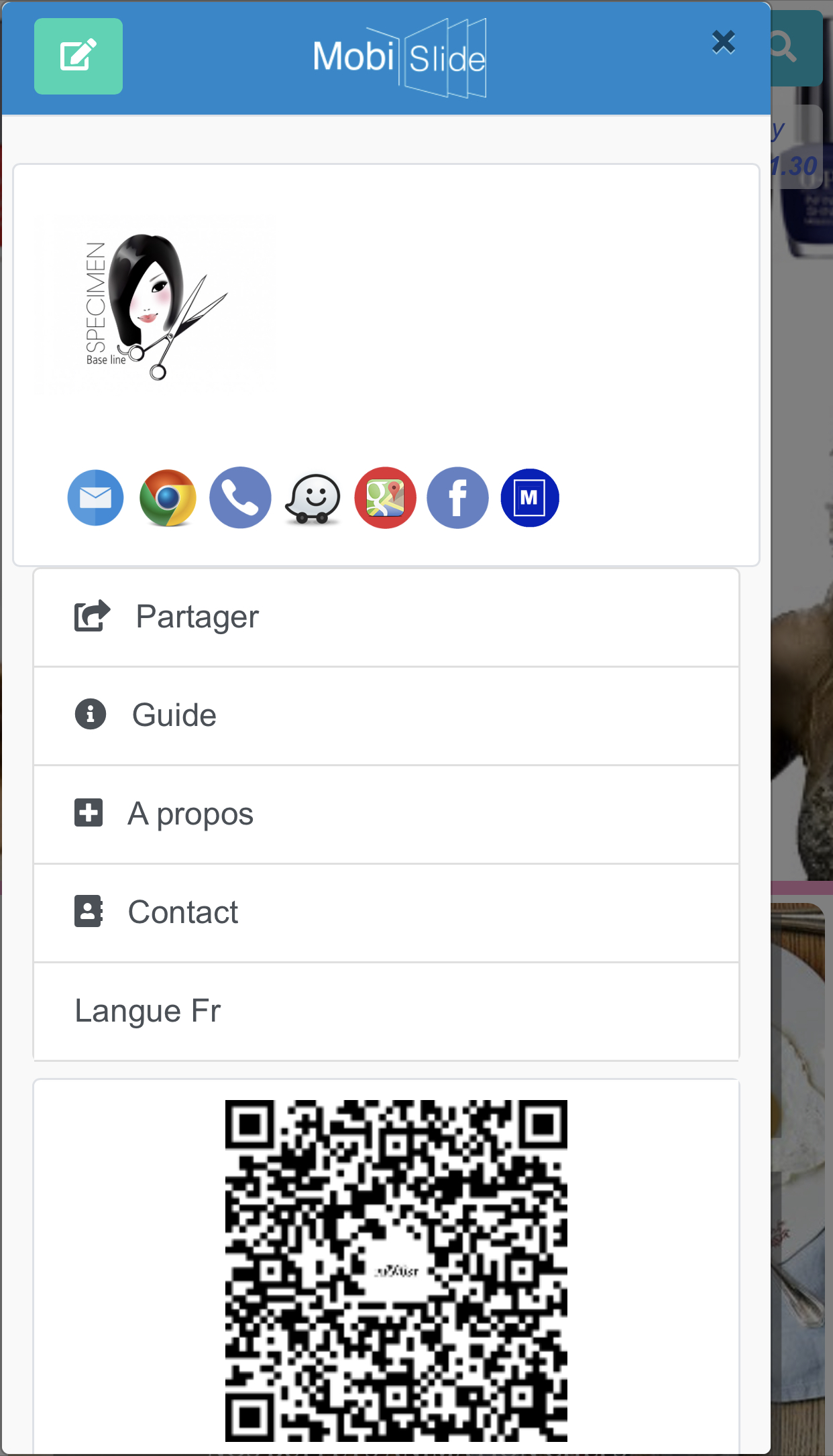Image resolution: width=833 pixels, height=1456 pixels.
Task: Tap the blue M icon
Action: coord(530,497)
